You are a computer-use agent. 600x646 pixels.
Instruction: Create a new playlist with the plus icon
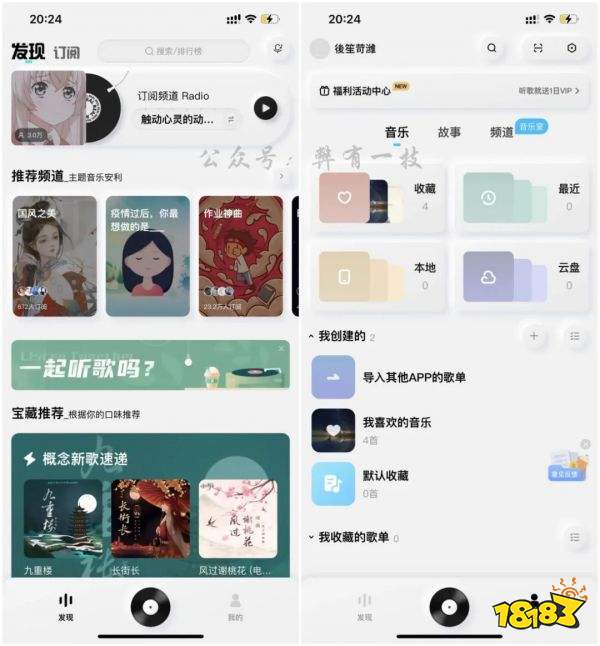click(x=533, y=336)
